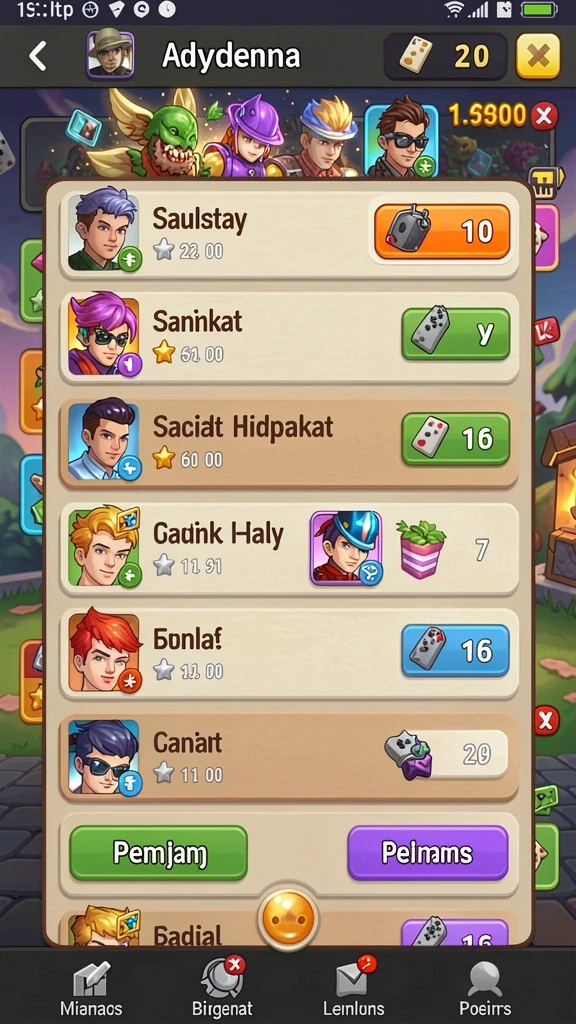Open Saulstay's avatar

[x=103, y=232]
